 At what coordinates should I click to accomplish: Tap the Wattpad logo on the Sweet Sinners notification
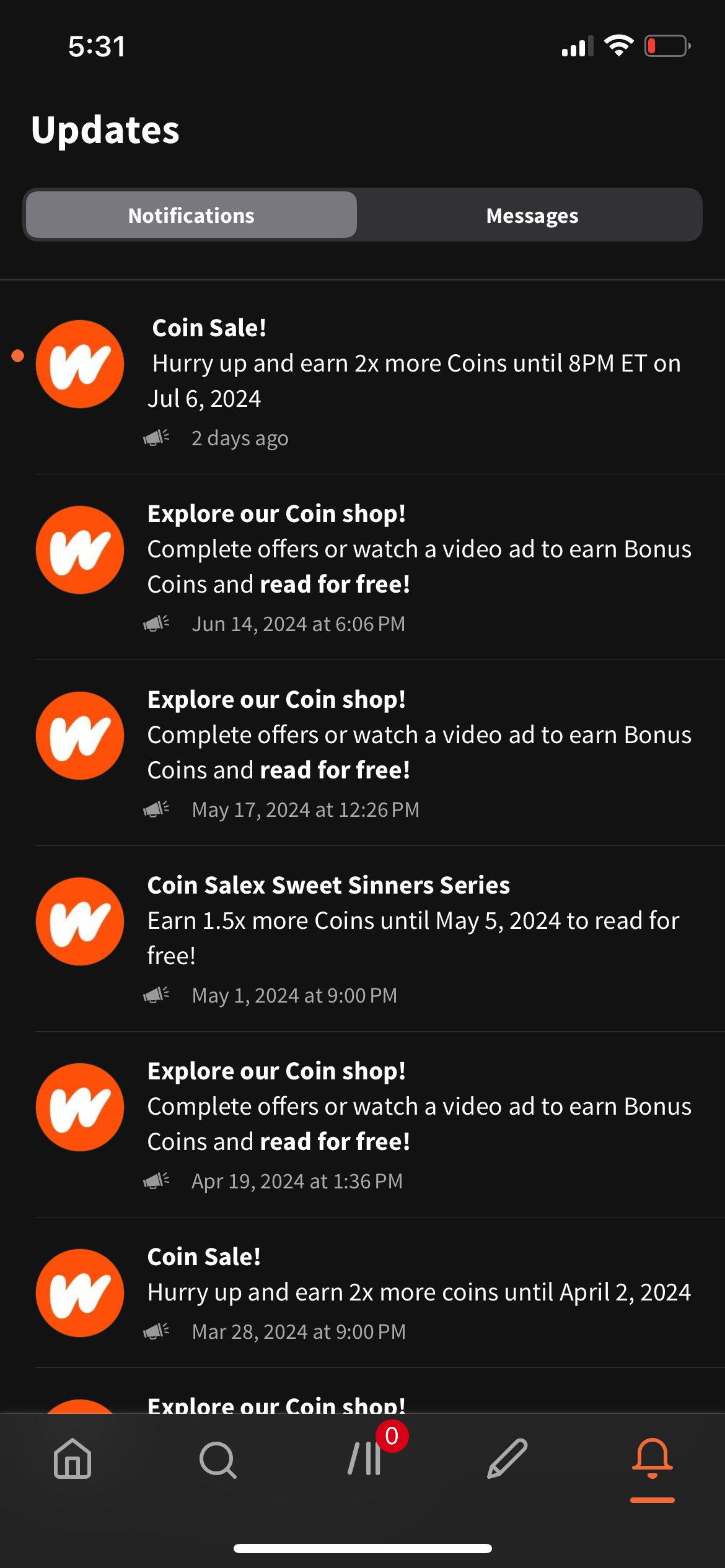point(80,921)
